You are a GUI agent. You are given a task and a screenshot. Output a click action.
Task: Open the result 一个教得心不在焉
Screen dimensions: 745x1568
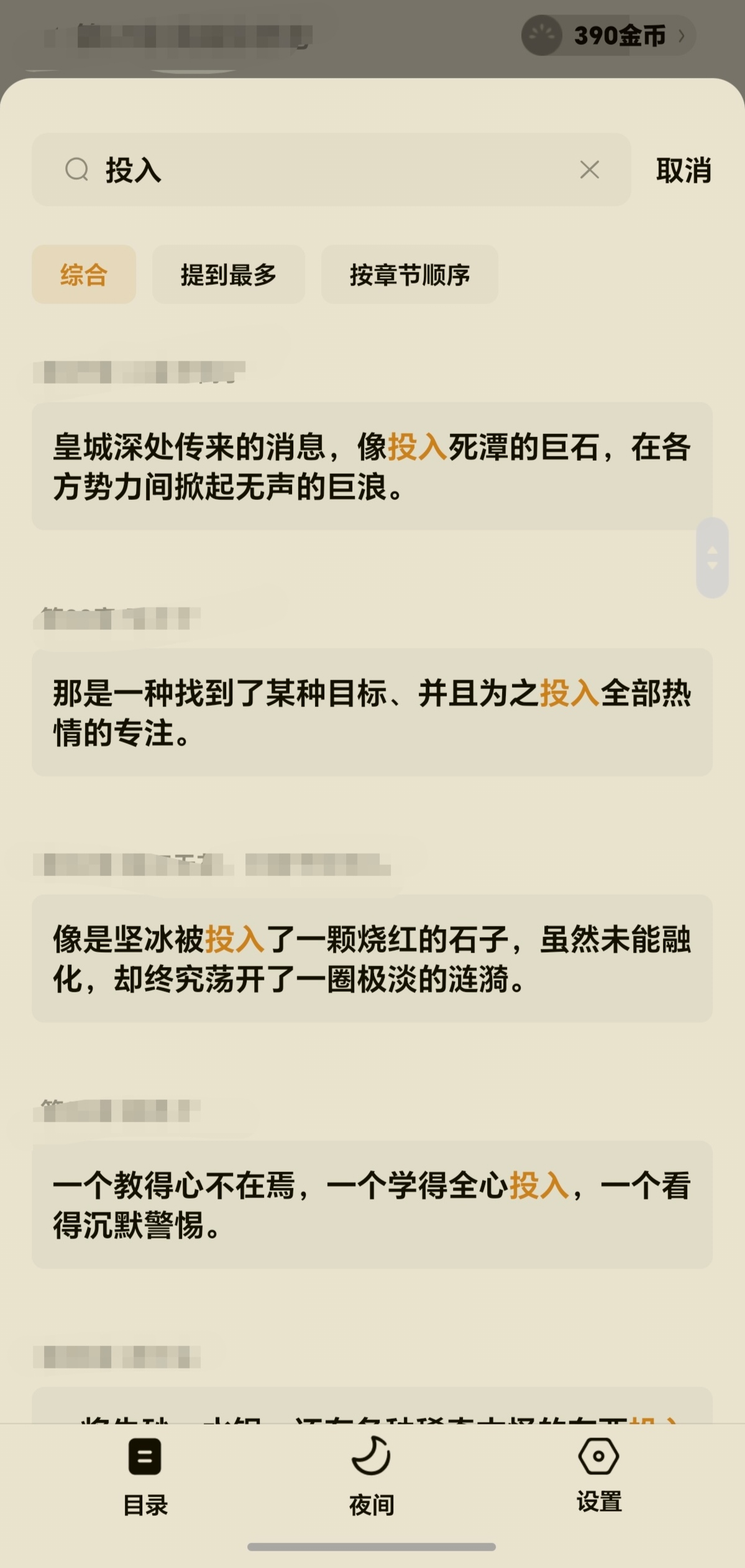click(x=372, y=1205)
